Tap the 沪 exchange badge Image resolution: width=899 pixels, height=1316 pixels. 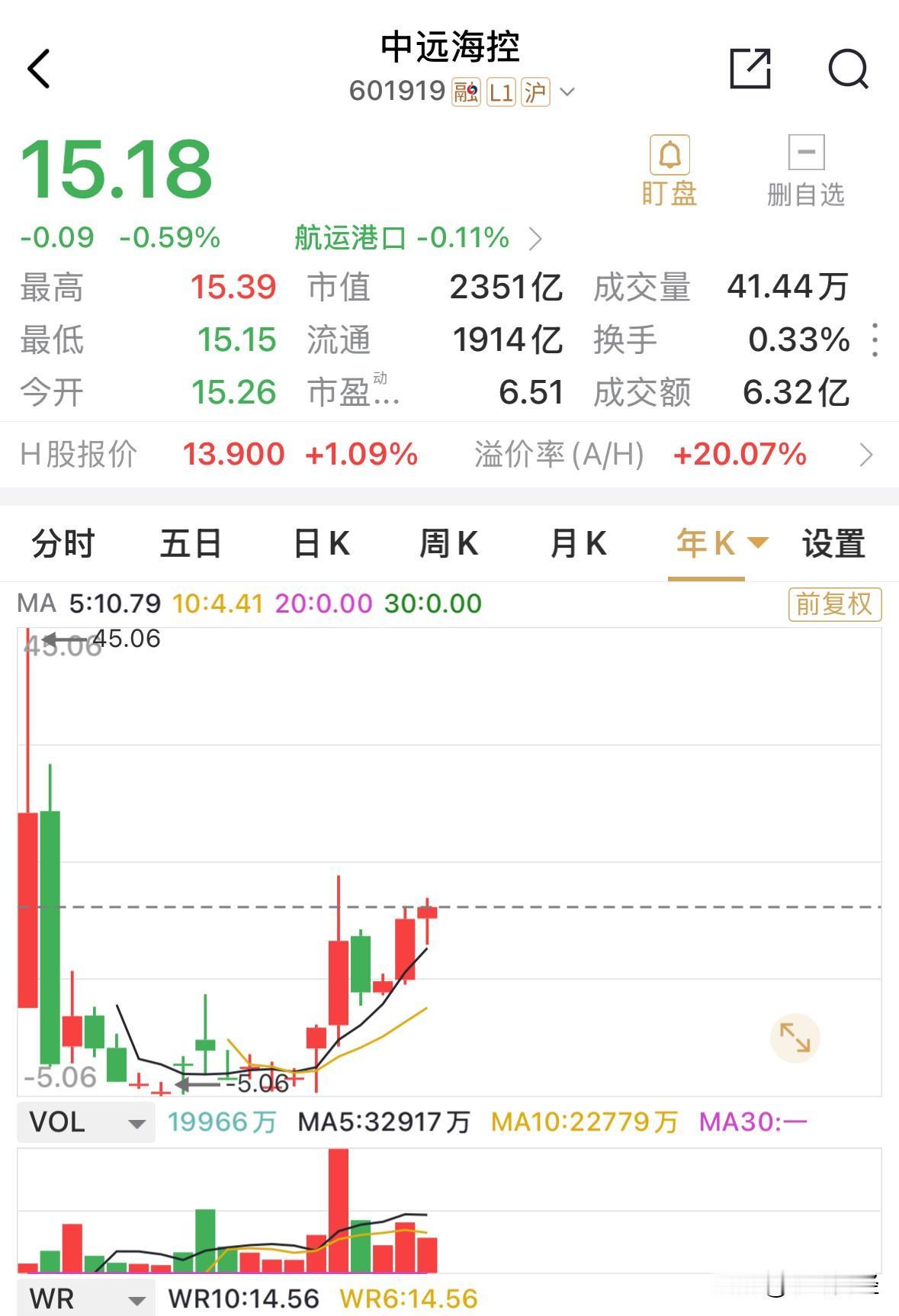click(535, 92)
